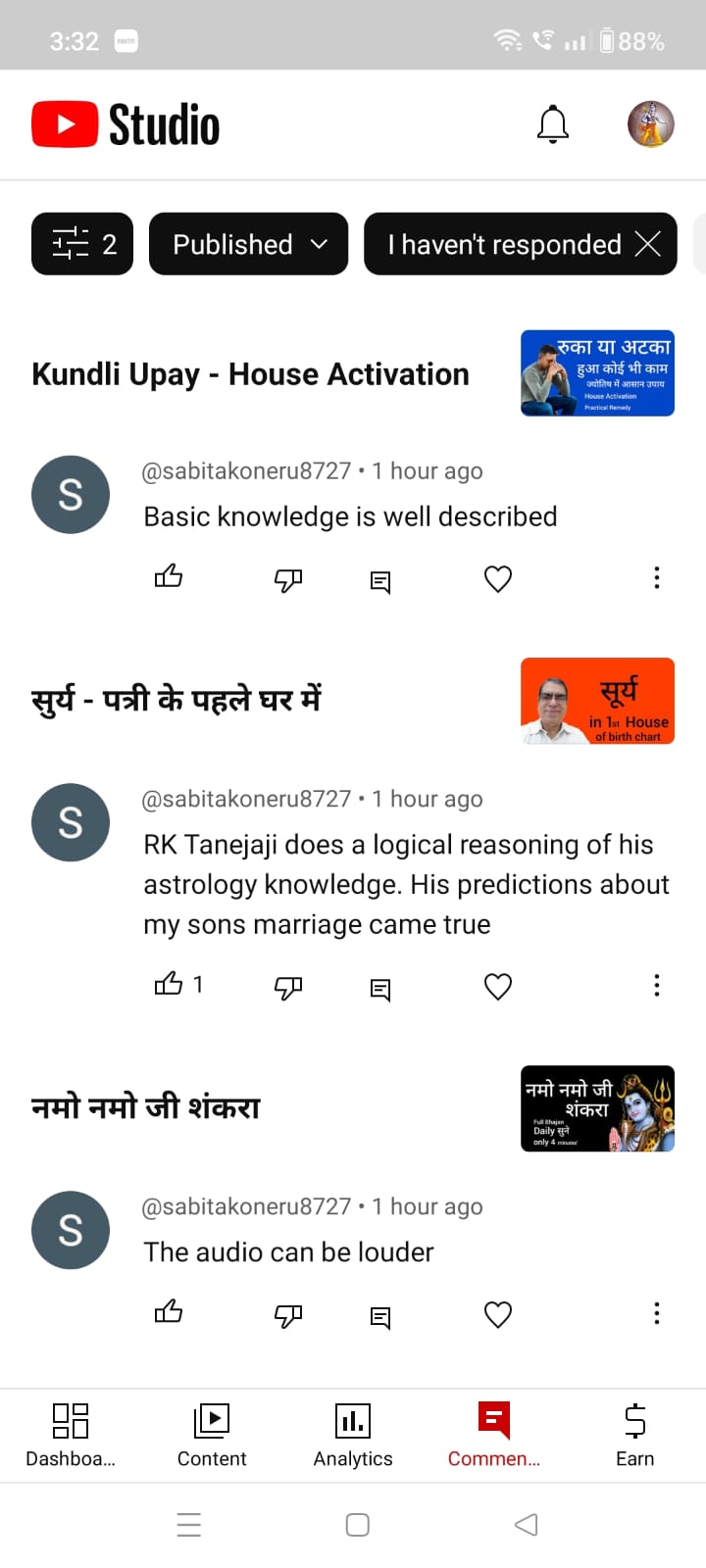Heart the RK Tanejaji comment

(x=498, y=987)
